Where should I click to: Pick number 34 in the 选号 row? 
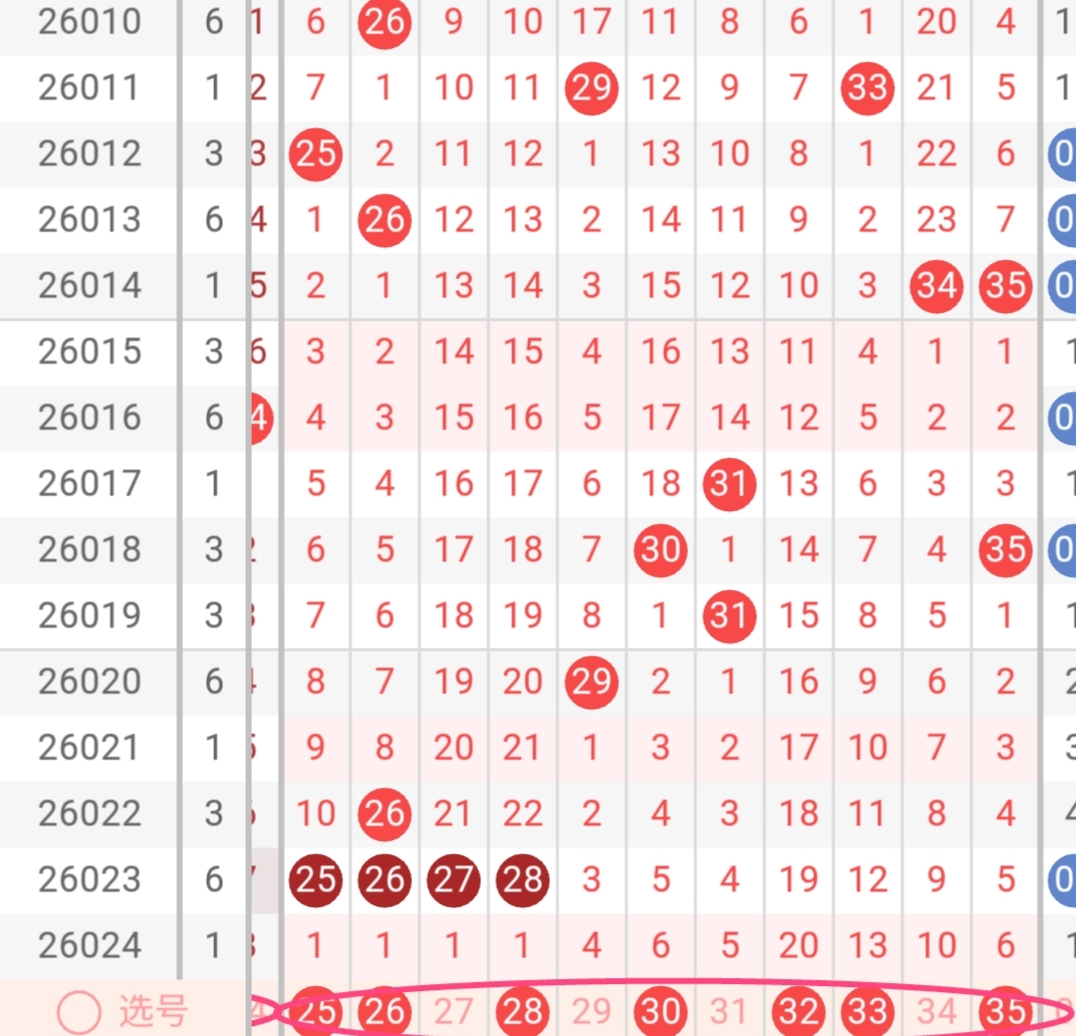pyautogui.click(x=936, y=1012)
